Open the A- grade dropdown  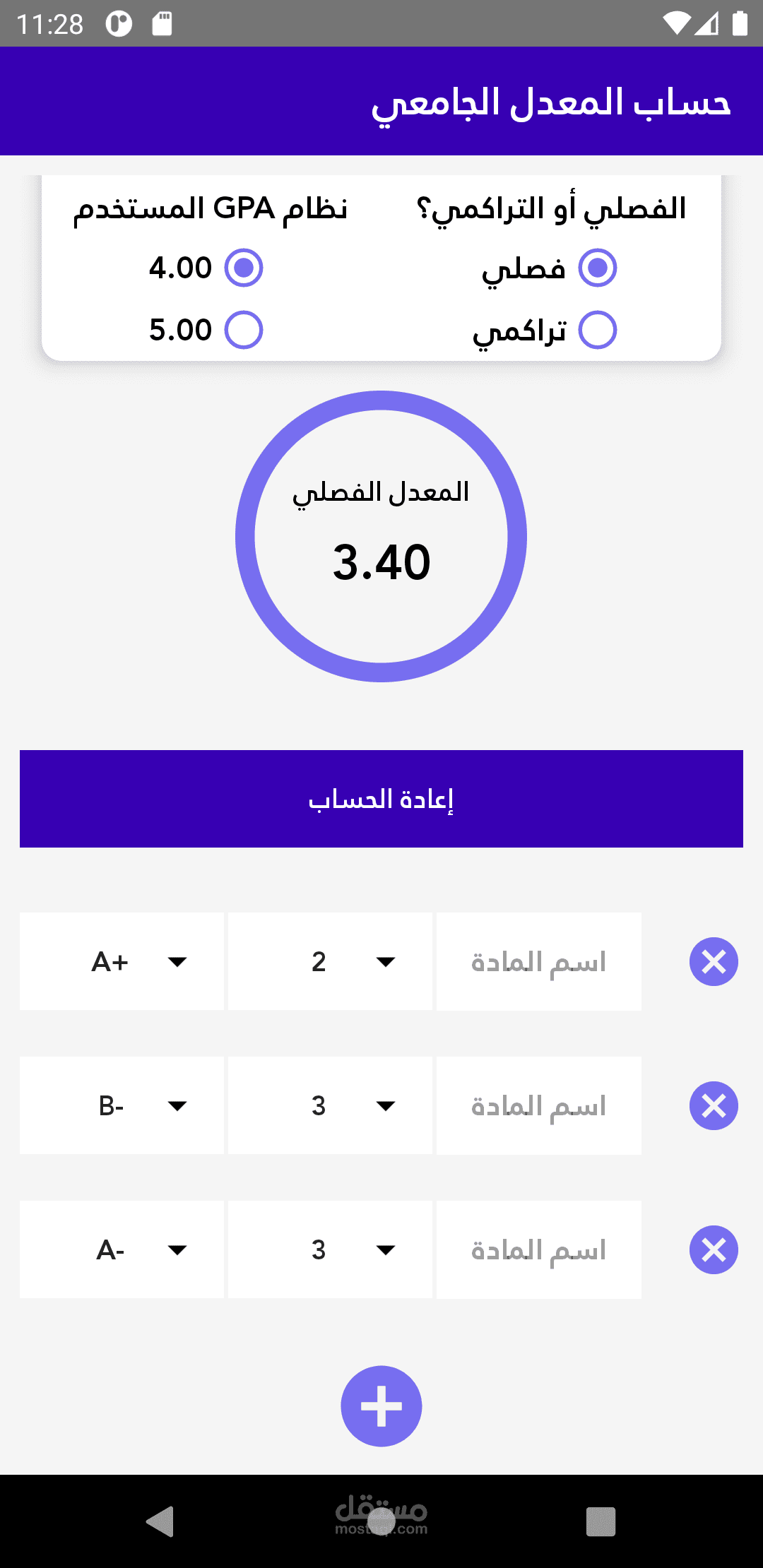122,1249
